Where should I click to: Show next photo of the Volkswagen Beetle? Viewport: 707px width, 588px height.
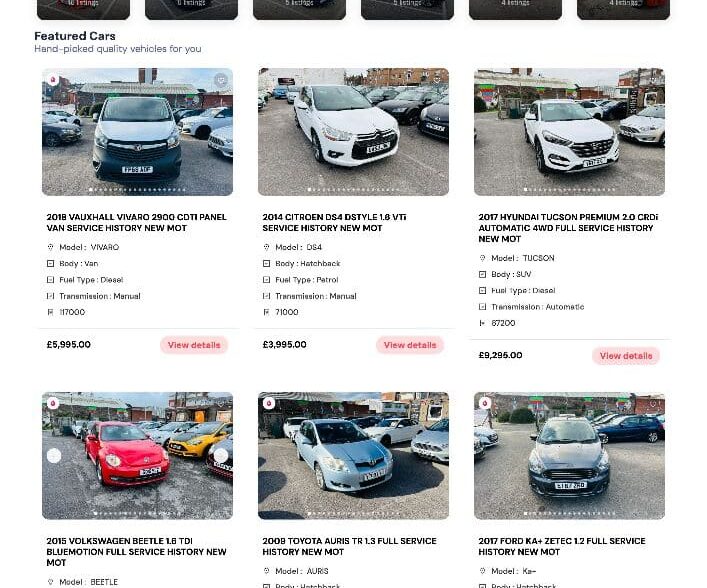pos(221,455)
